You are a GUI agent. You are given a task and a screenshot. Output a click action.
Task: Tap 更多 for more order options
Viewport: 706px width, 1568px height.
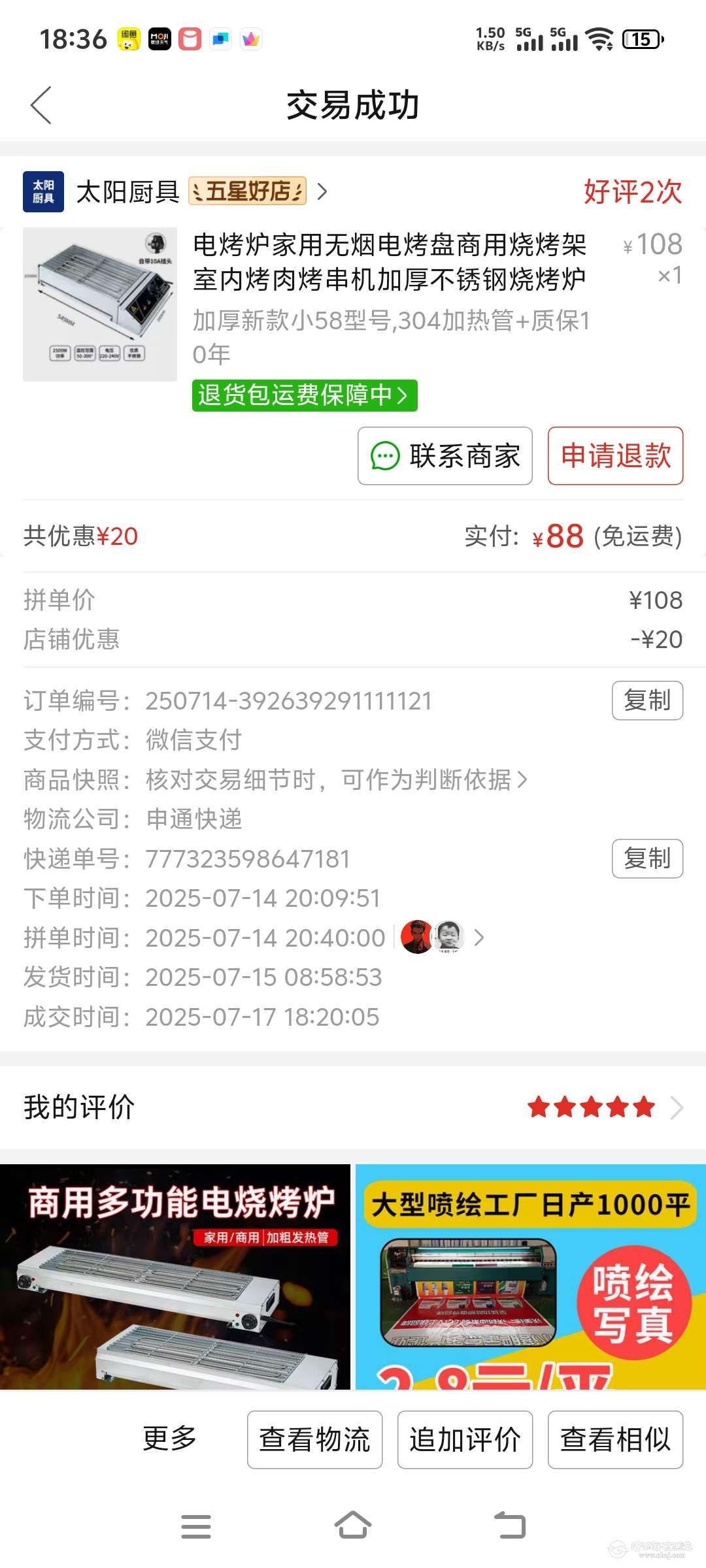pos(170,1439)
